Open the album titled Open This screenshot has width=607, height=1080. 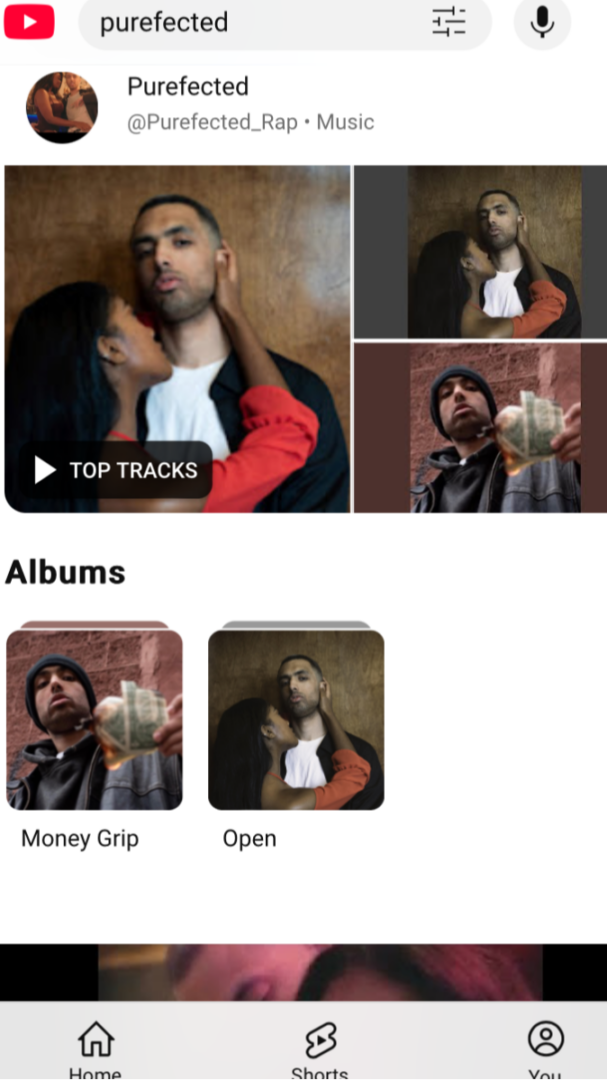coord(296,719)
